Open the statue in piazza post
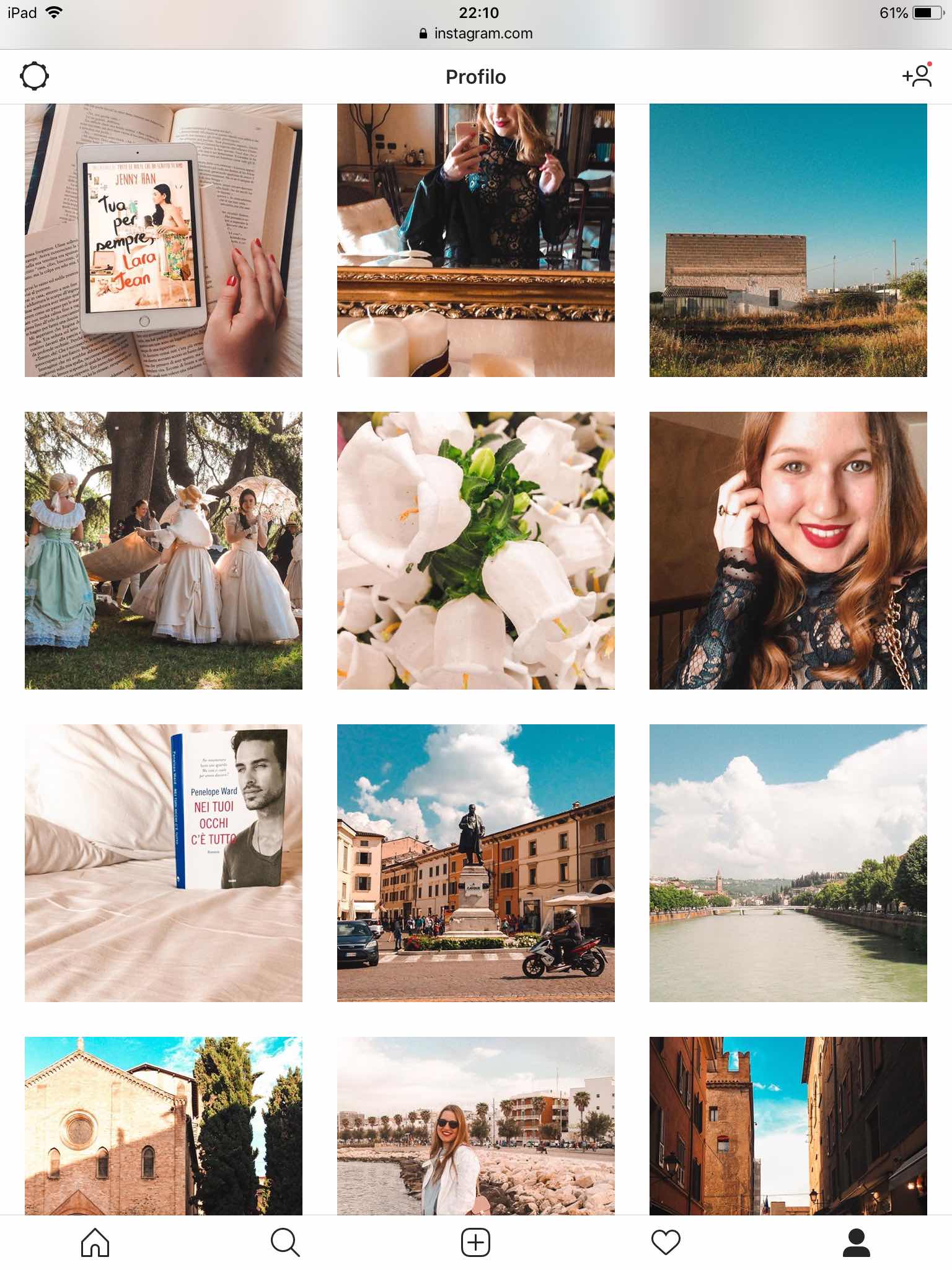Viewport: 952px width, 1270px height. point(476,863)
